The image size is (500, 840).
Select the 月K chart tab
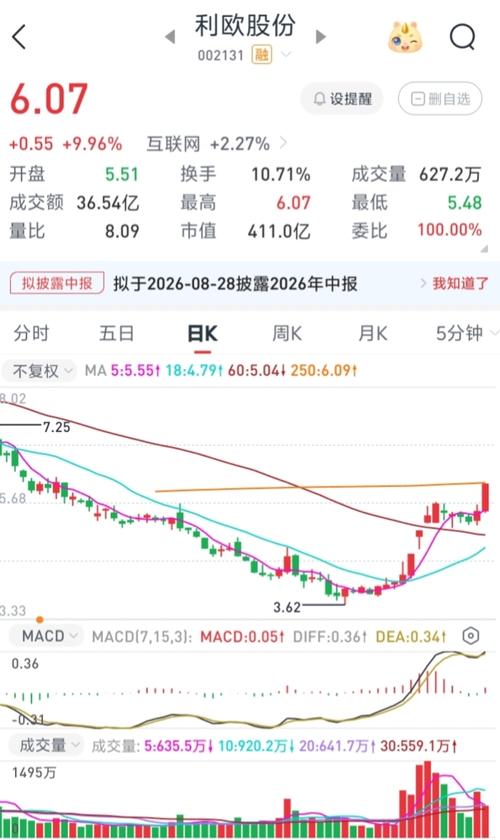click(373, 333)
